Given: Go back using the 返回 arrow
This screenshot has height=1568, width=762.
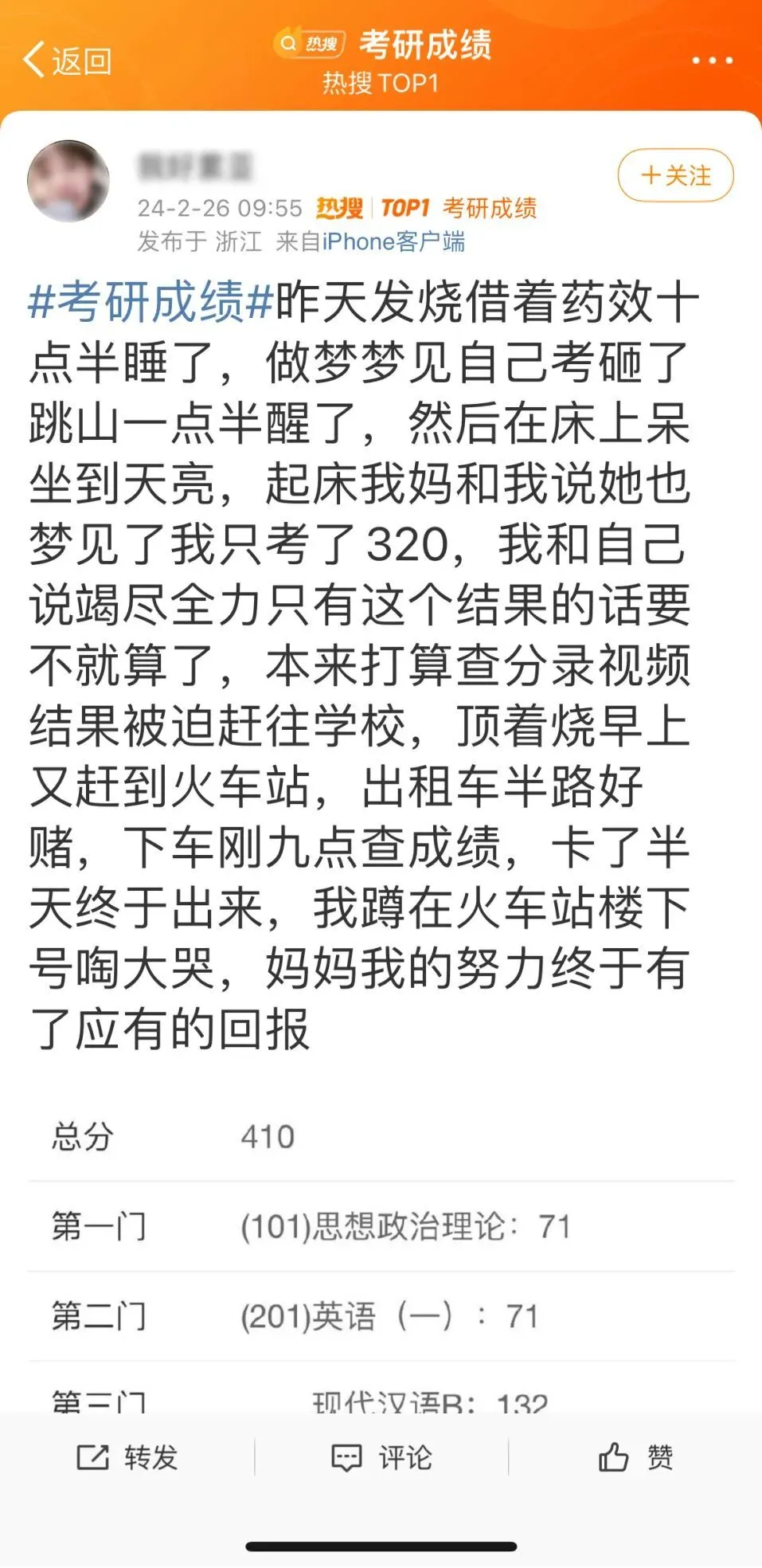Looking at the screenshot, I should click(x=67, y=61).
